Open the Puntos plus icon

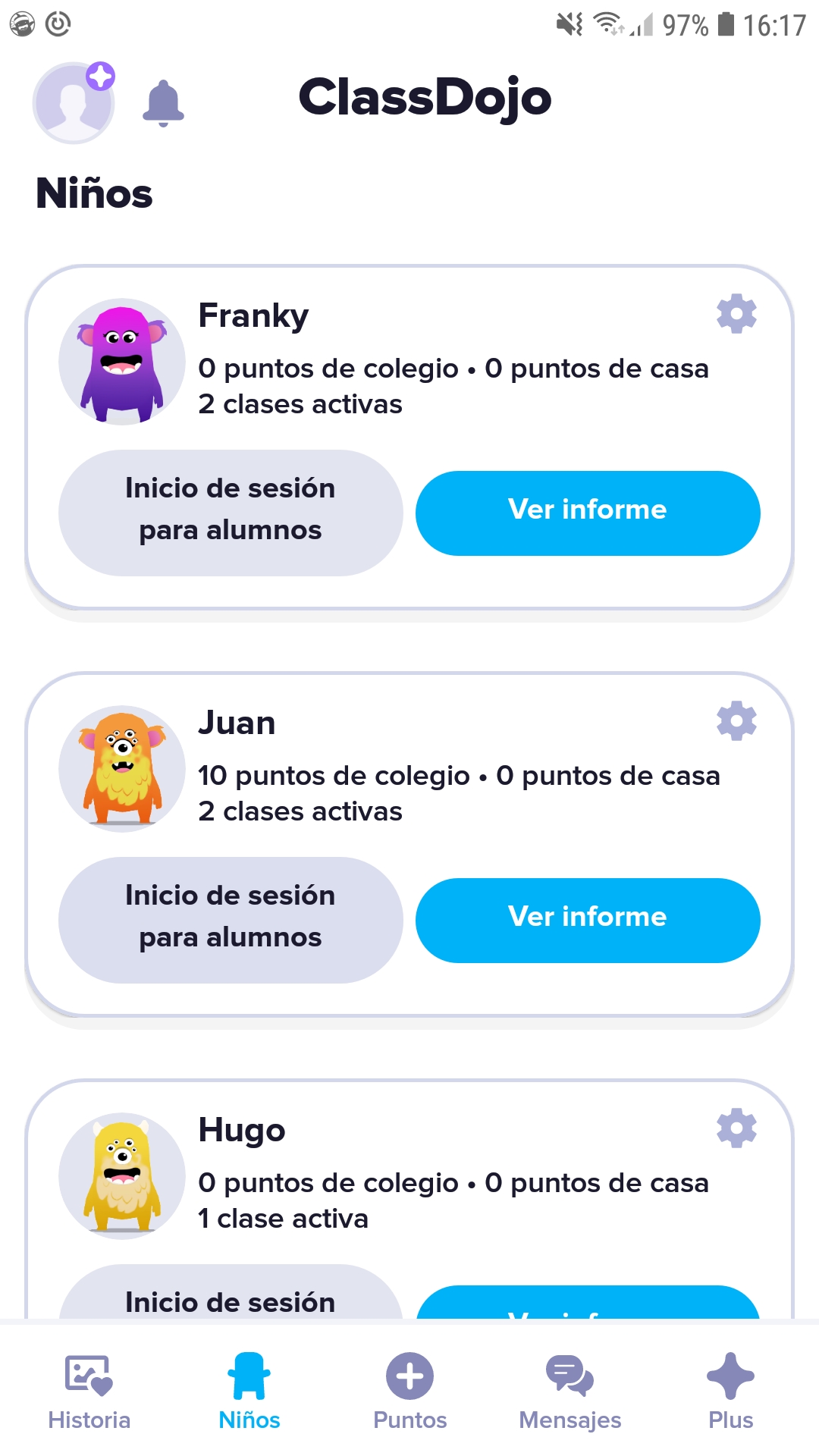409,1374
